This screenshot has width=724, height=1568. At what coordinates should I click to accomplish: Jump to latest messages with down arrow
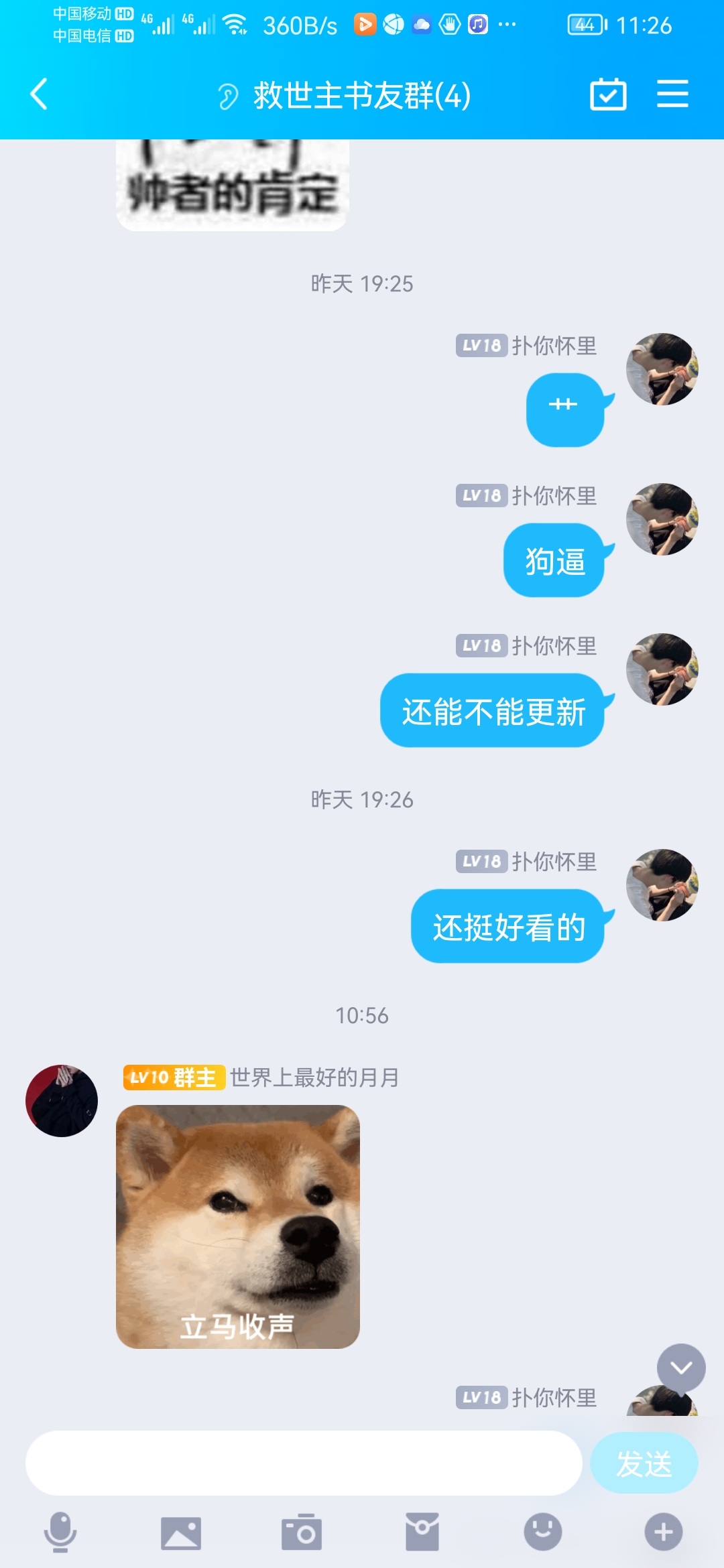(681, 1368)
